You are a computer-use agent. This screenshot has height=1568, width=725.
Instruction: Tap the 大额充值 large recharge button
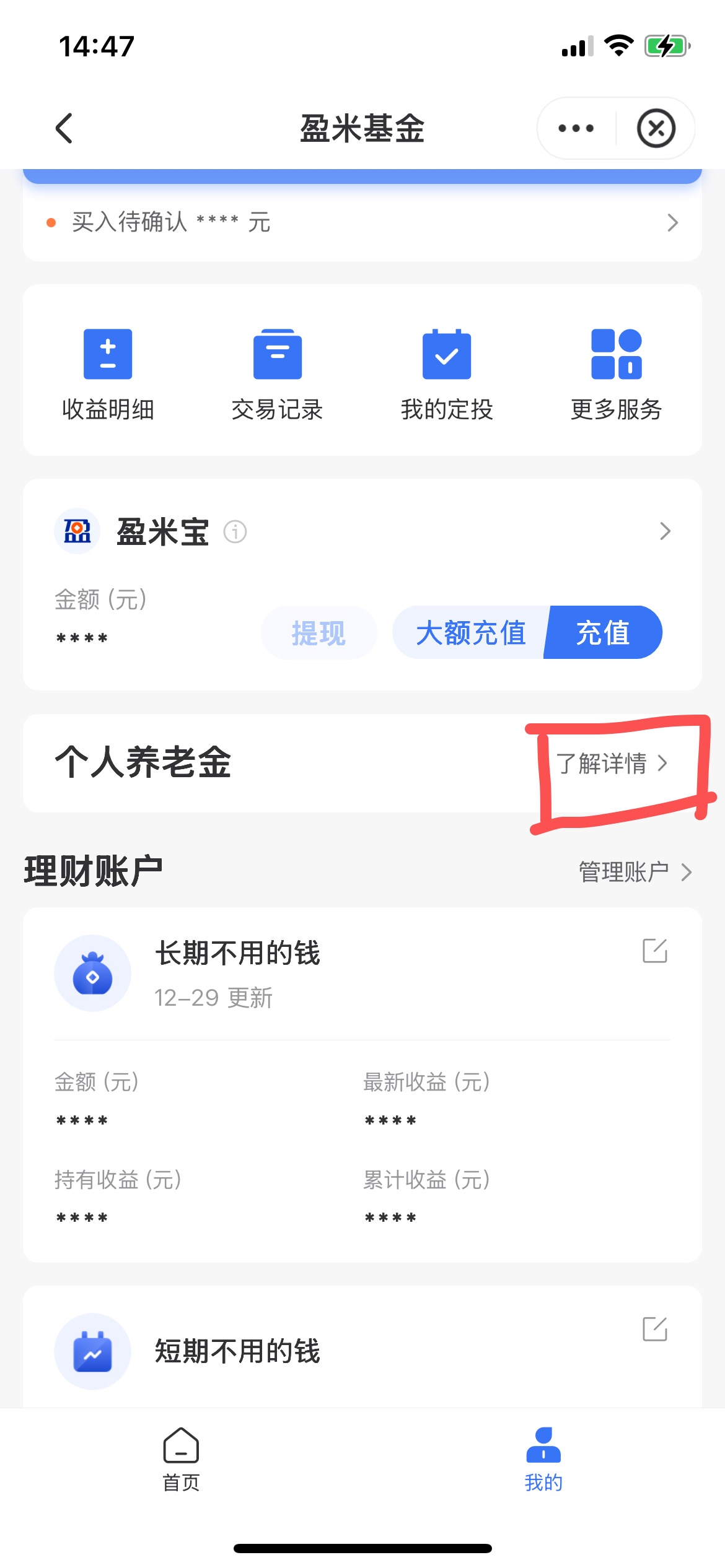coord(472,632)
